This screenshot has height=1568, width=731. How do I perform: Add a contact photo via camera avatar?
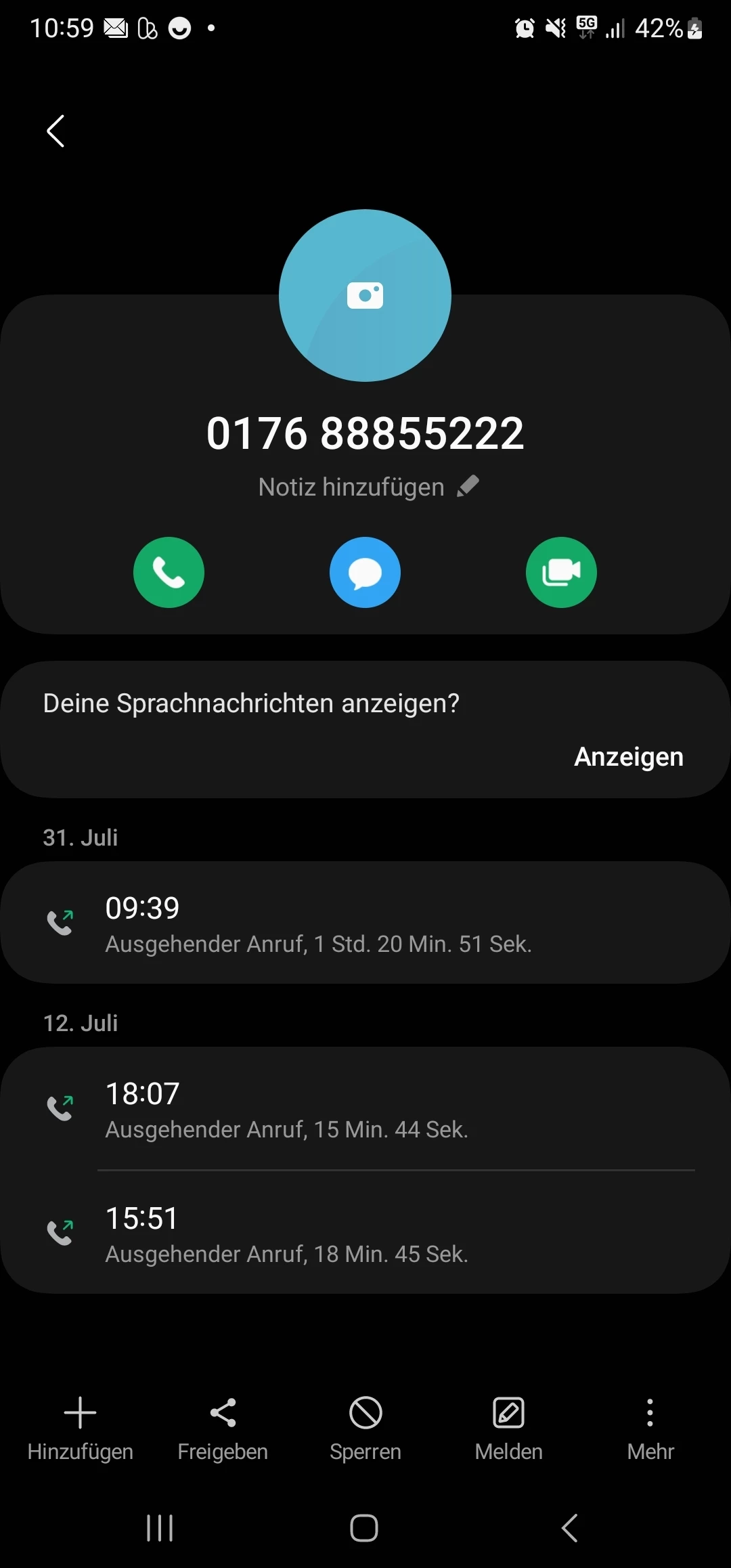365,296
